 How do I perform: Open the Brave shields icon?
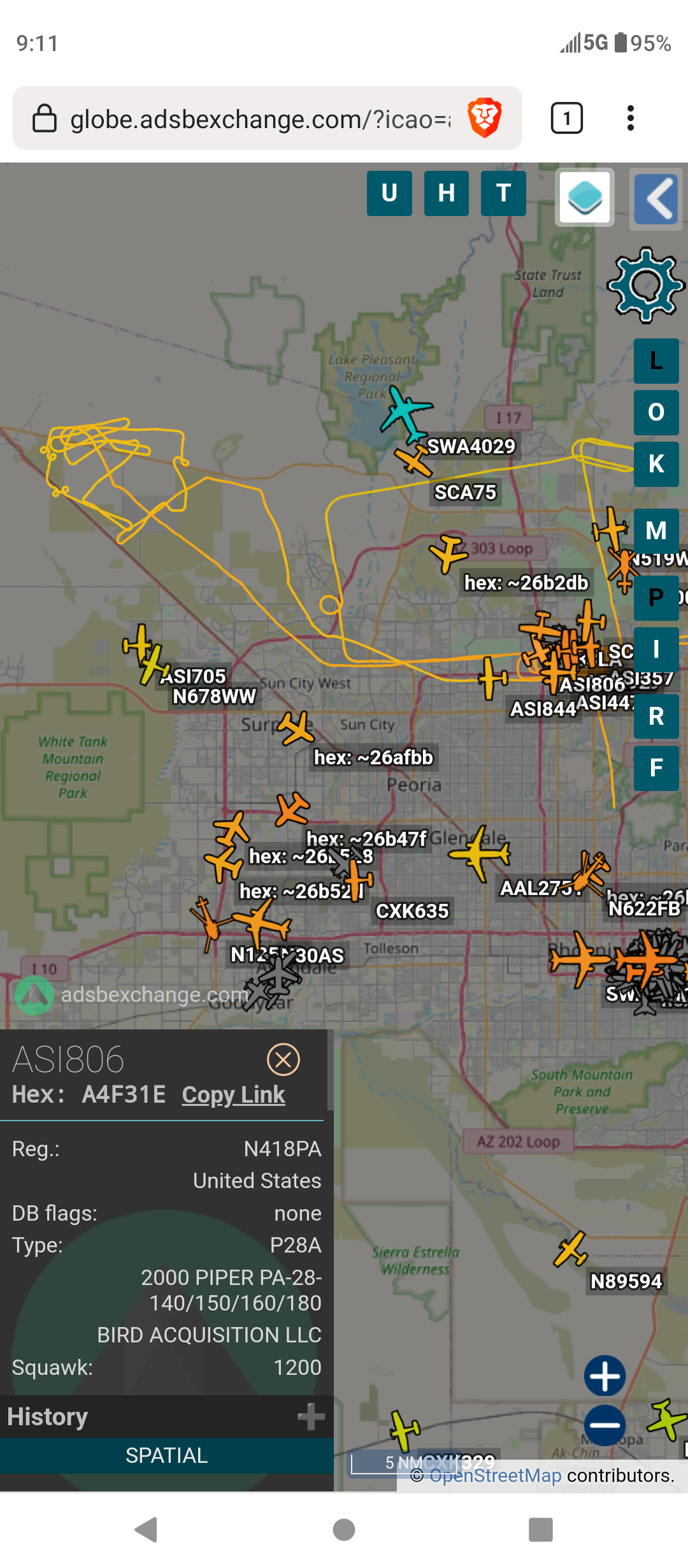[x=485, y=118]
